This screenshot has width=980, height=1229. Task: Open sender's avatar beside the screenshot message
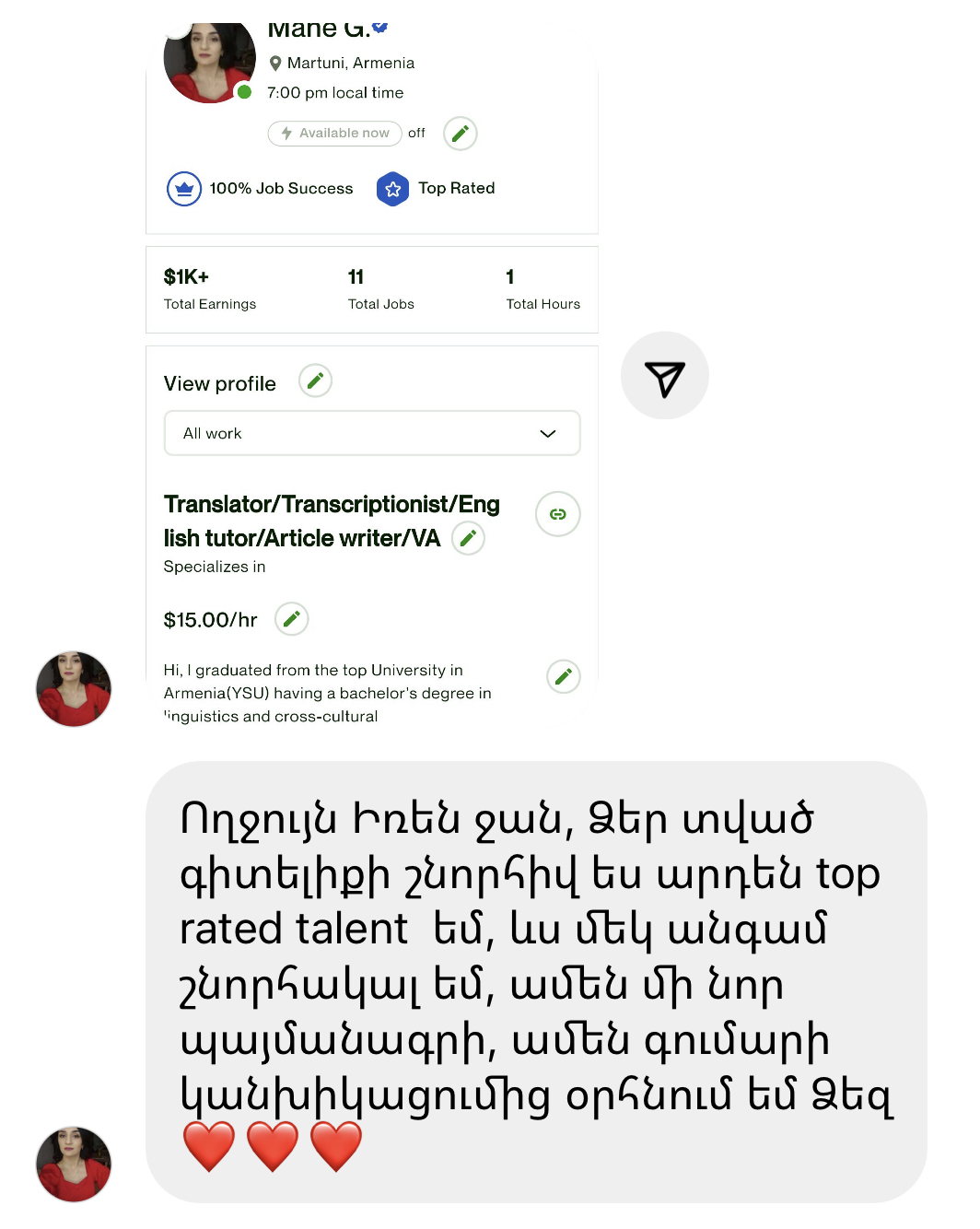74,689
